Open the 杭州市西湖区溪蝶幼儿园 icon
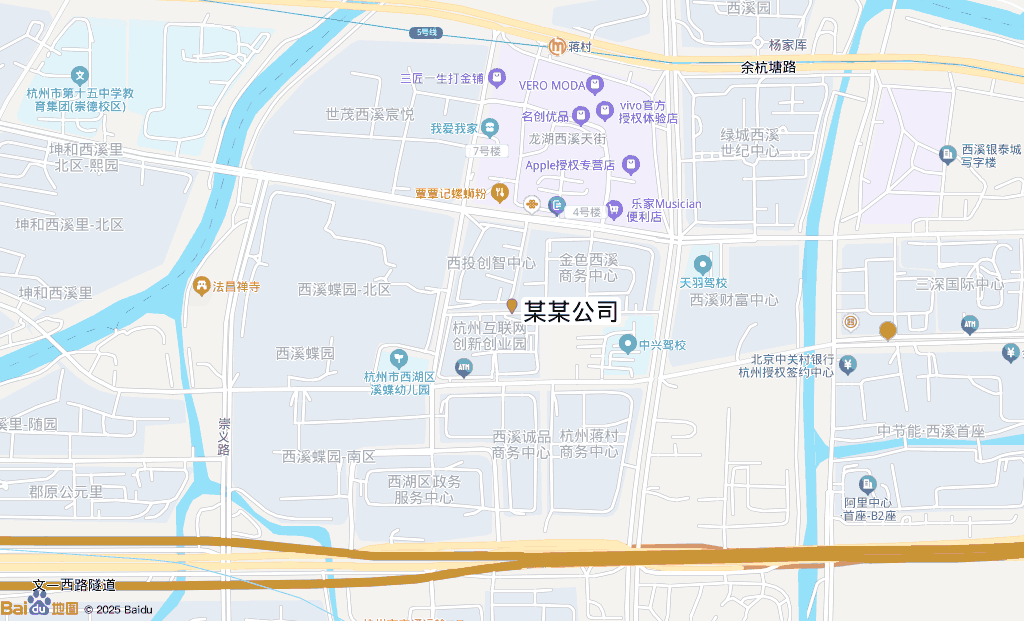This screenshot has height=621, width=1024. click(399, 358)
